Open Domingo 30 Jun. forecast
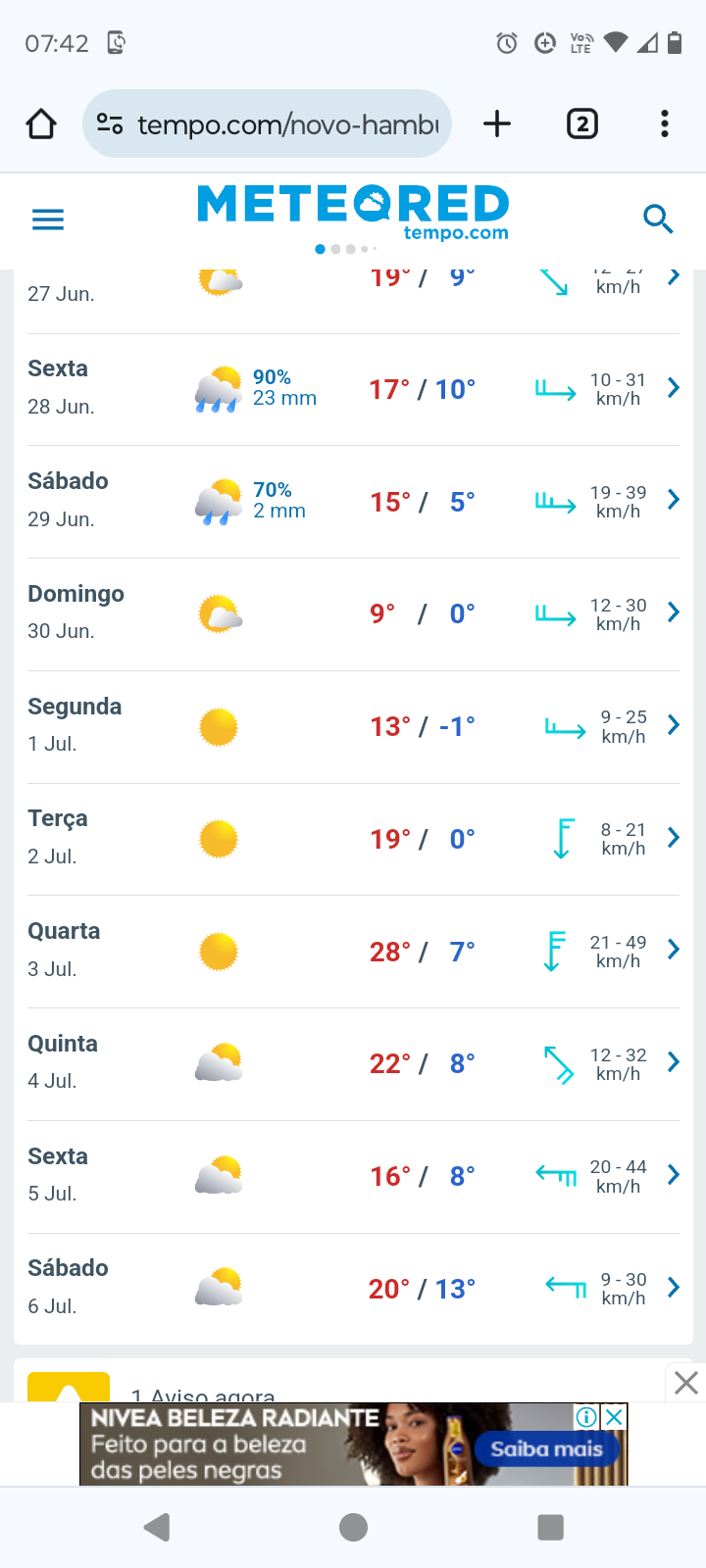This screenshot has width=706, height=1568. 353,614
